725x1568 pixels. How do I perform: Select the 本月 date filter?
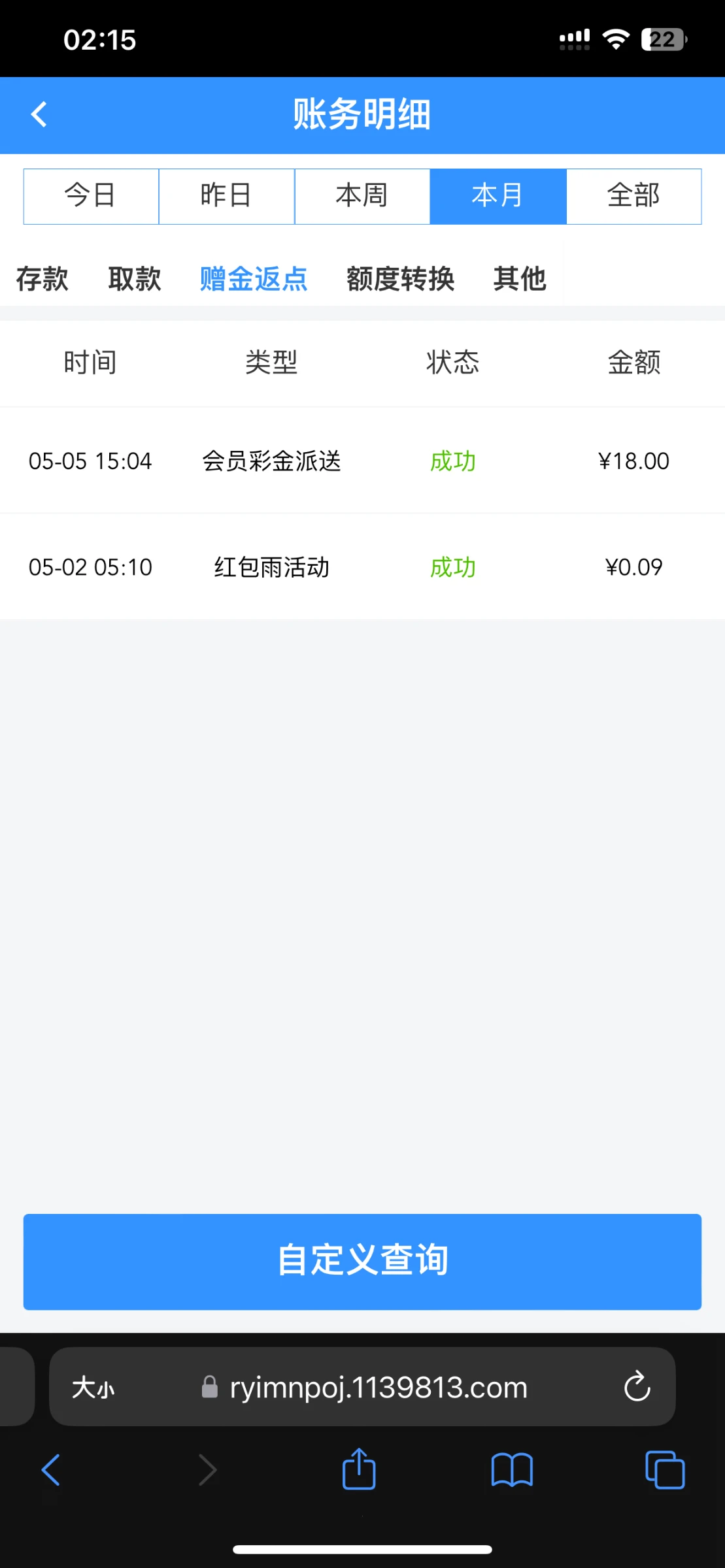point(497,196)
